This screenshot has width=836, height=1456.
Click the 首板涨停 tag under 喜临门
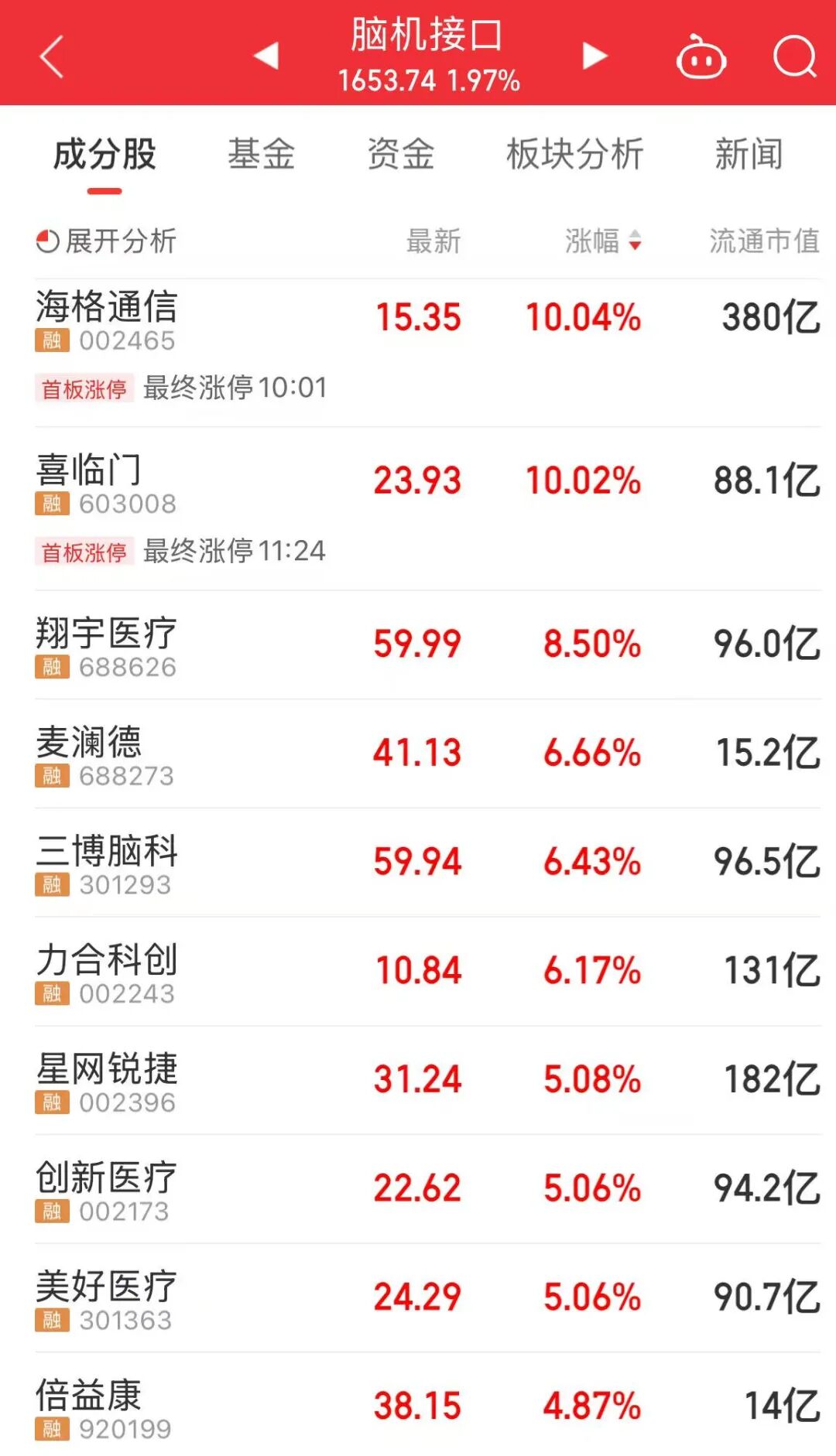pos(85,551)
